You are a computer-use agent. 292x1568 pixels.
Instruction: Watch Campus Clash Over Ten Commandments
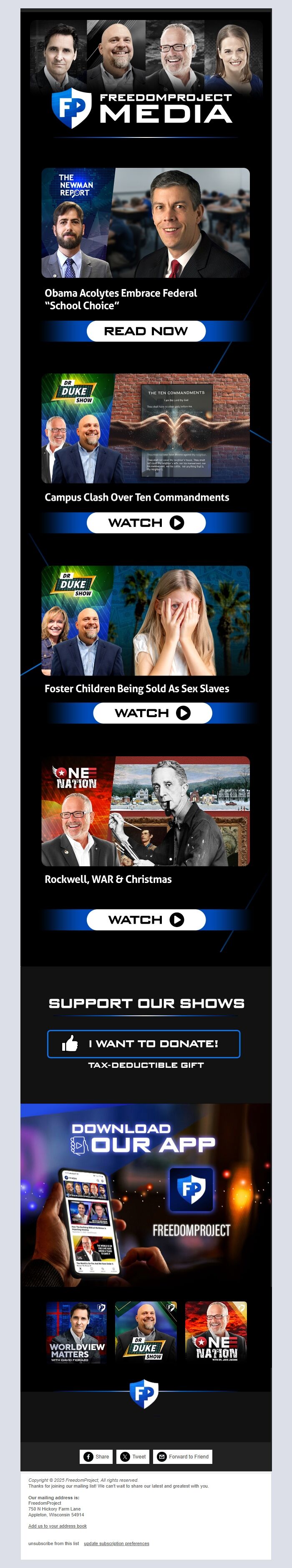pyautogui.click(x=146, y=522)
